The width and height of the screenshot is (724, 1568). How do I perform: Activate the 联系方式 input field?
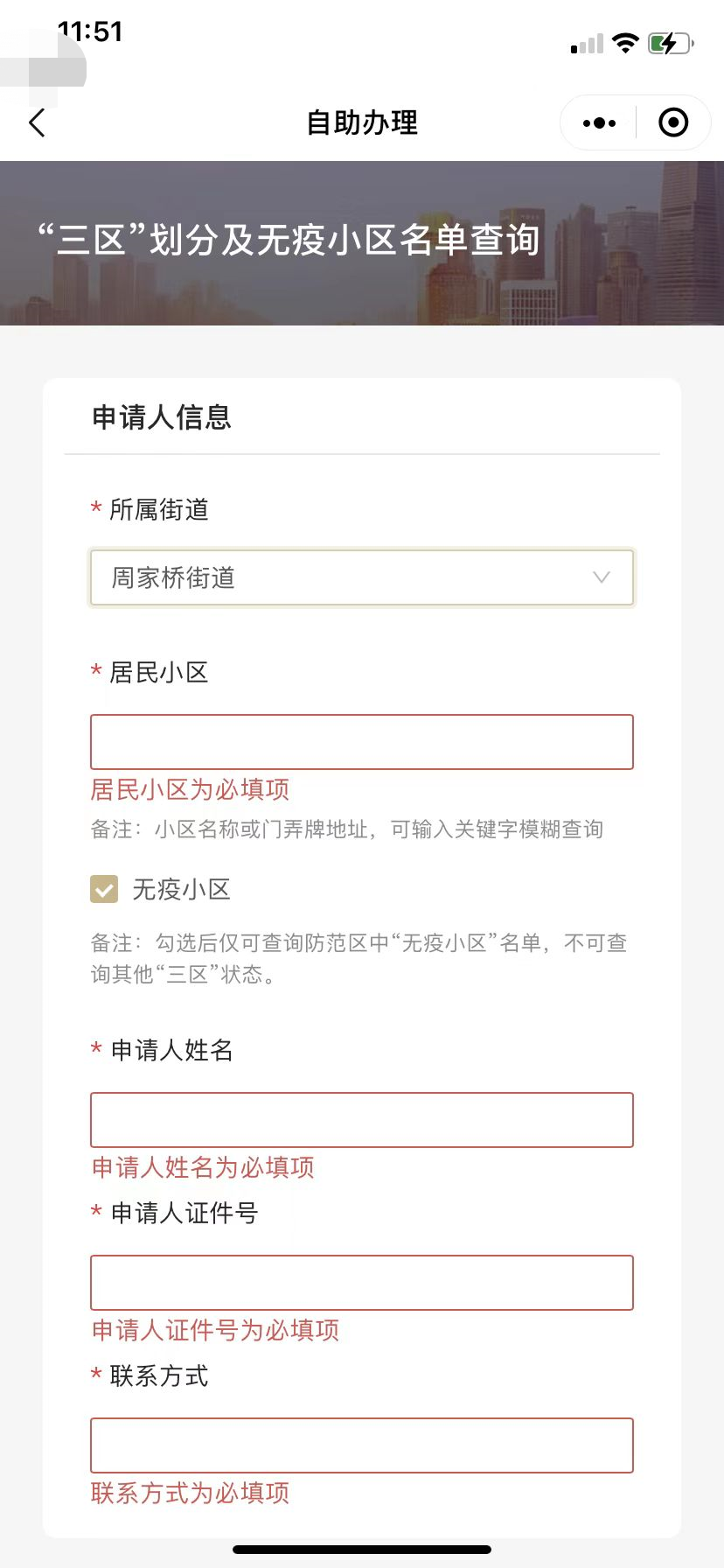[361, 1445]
